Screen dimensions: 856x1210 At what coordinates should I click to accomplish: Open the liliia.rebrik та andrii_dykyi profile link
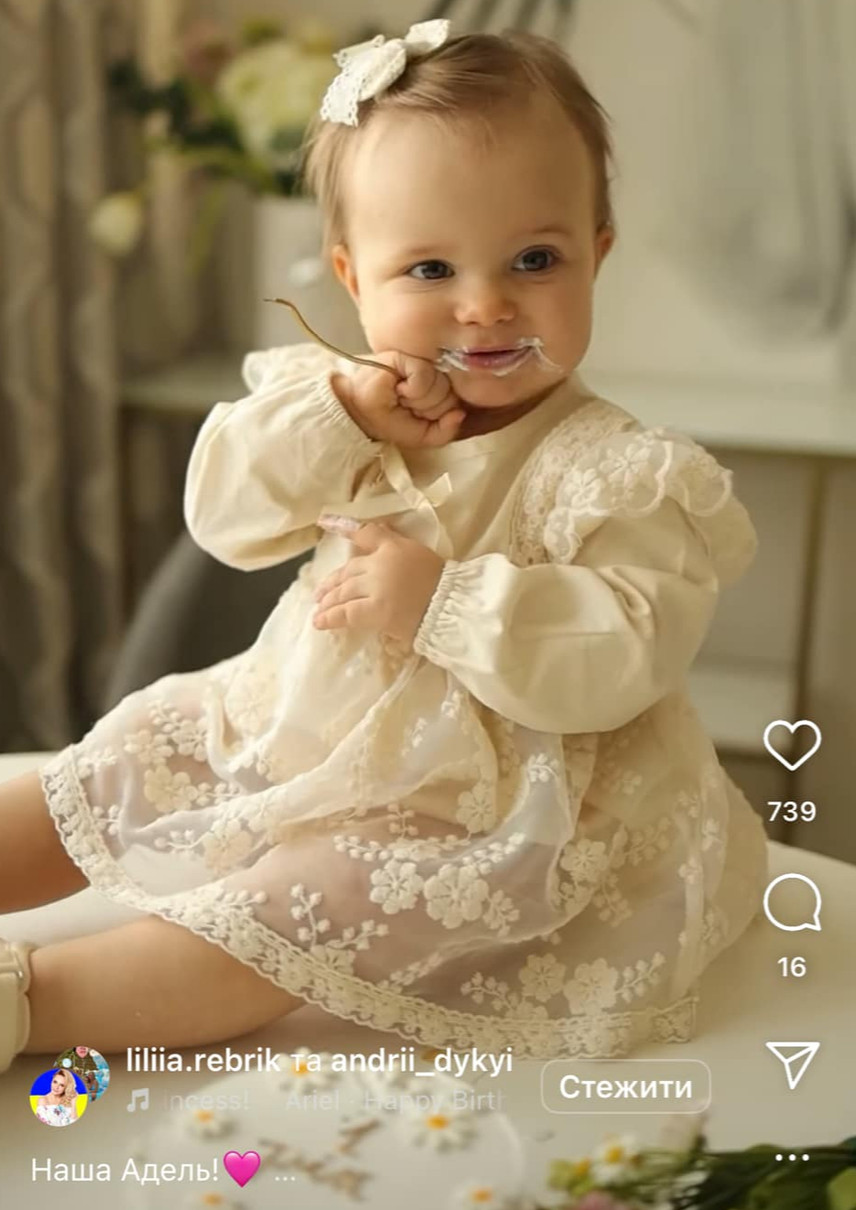click(x=320, y=1062)
